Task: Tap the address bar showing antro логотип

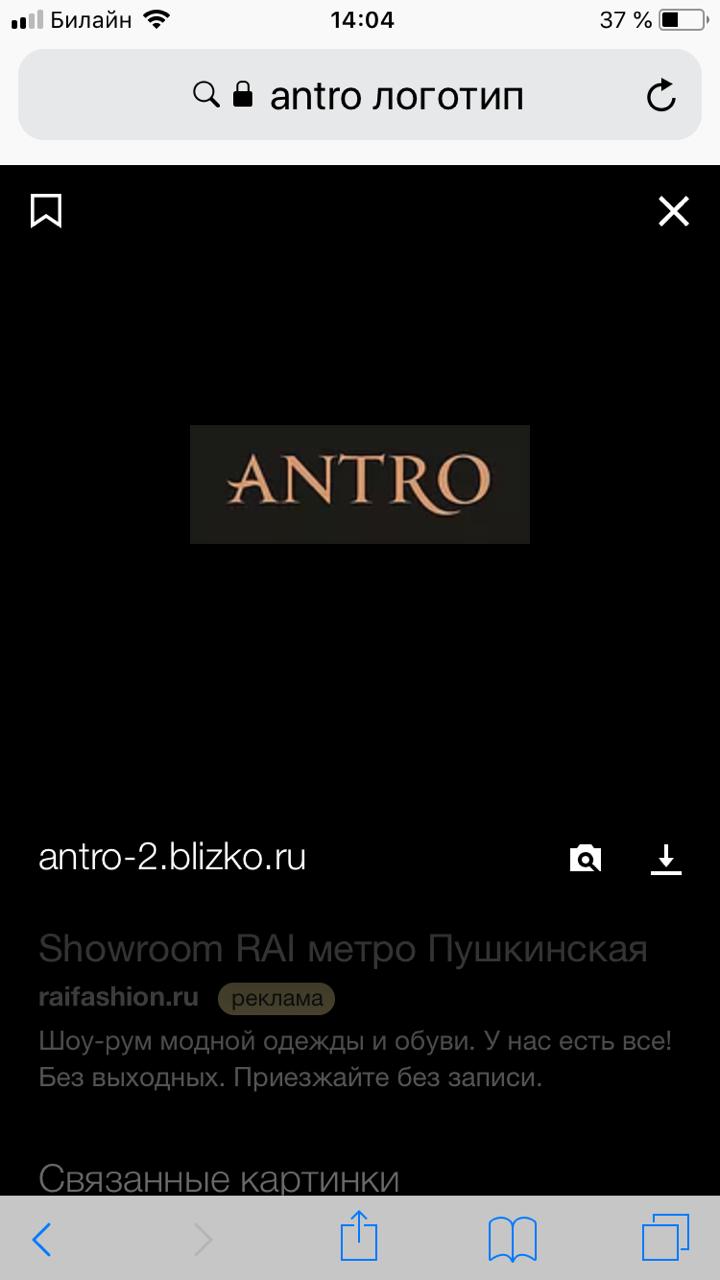Action: point(360,95)
